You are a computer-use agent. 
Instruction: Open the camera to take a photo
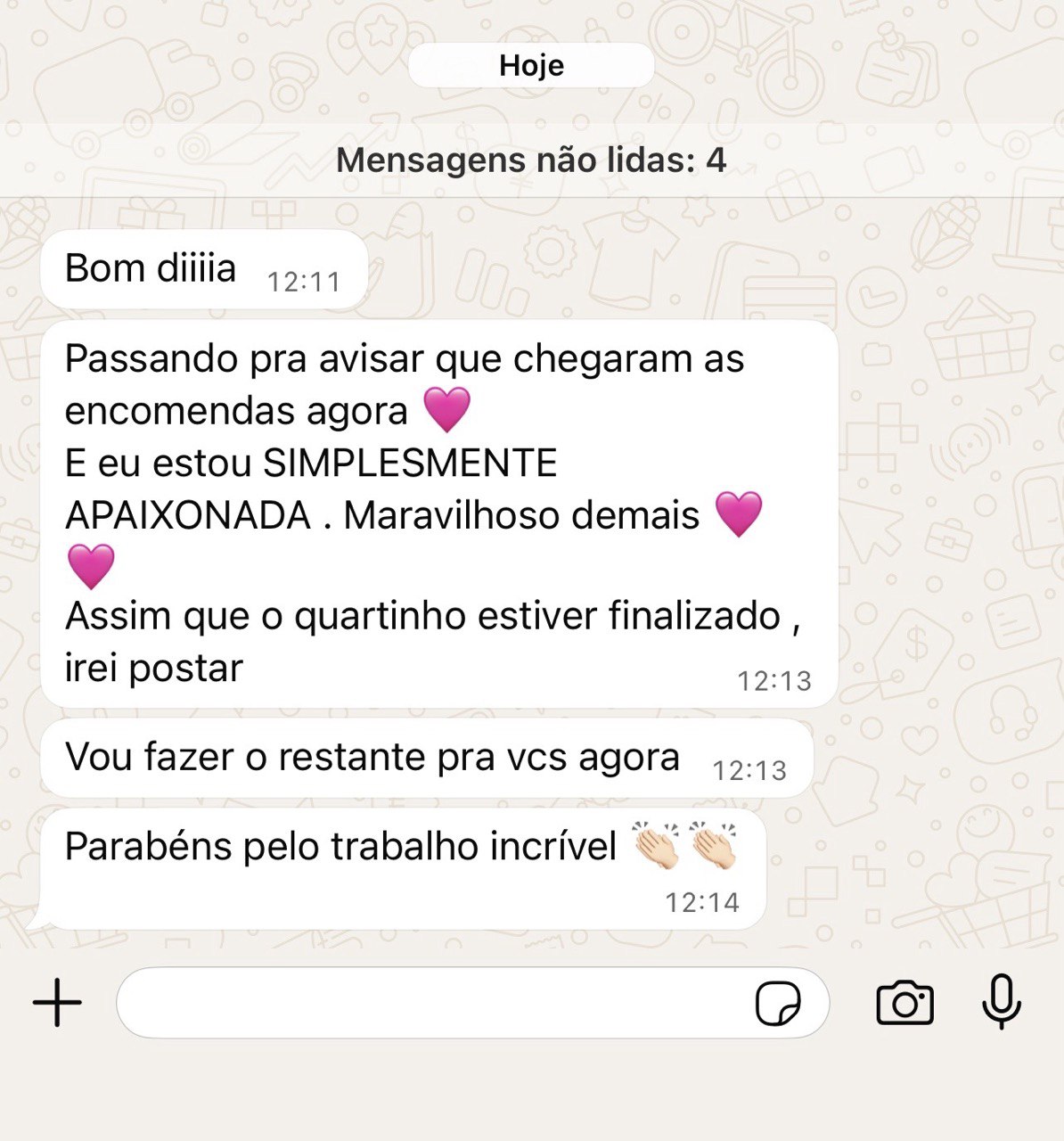click(904, 1004)
